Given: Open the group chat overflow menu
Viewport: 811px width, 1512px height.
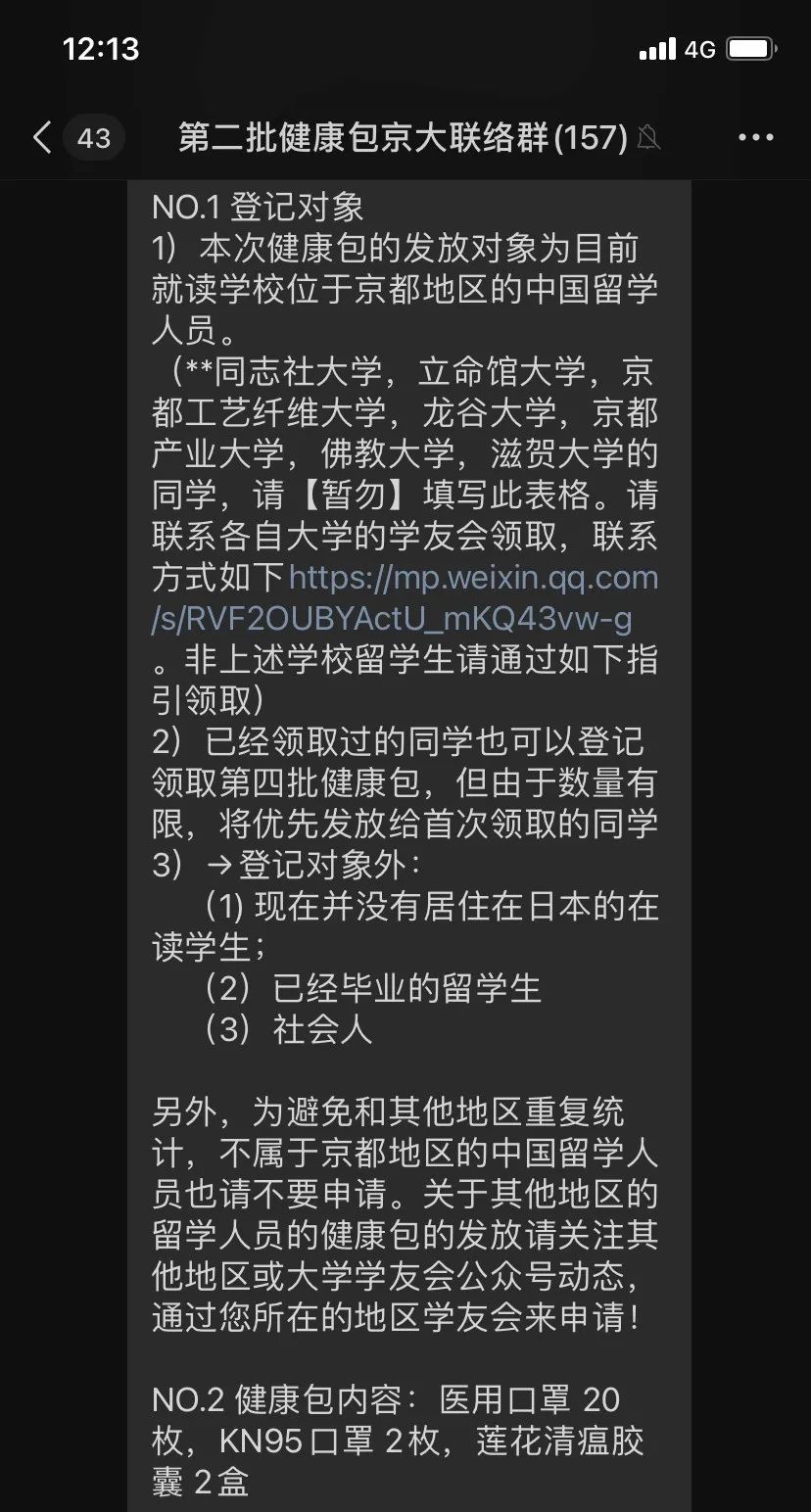Looking at the screenshot, I should coord(755,138).
